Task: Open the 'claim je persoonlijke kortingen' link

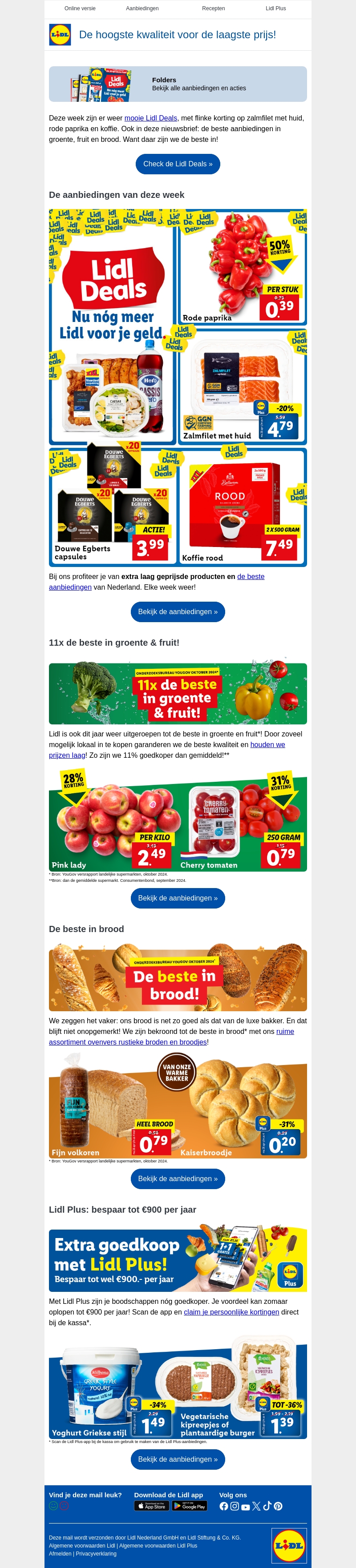Action: 231,1312
